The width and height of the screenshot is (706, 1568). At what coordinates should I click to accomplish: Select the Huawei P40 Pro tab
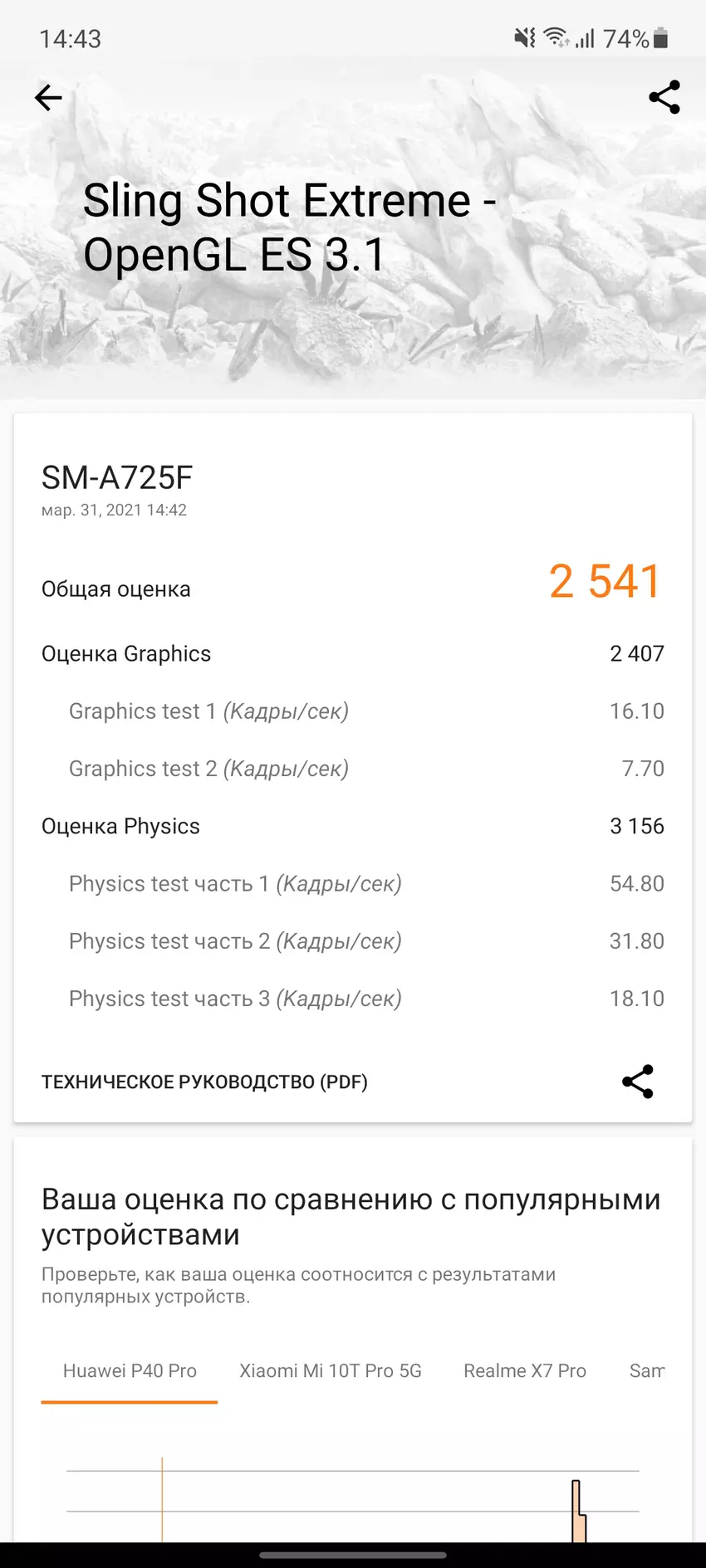point(130,1370)
